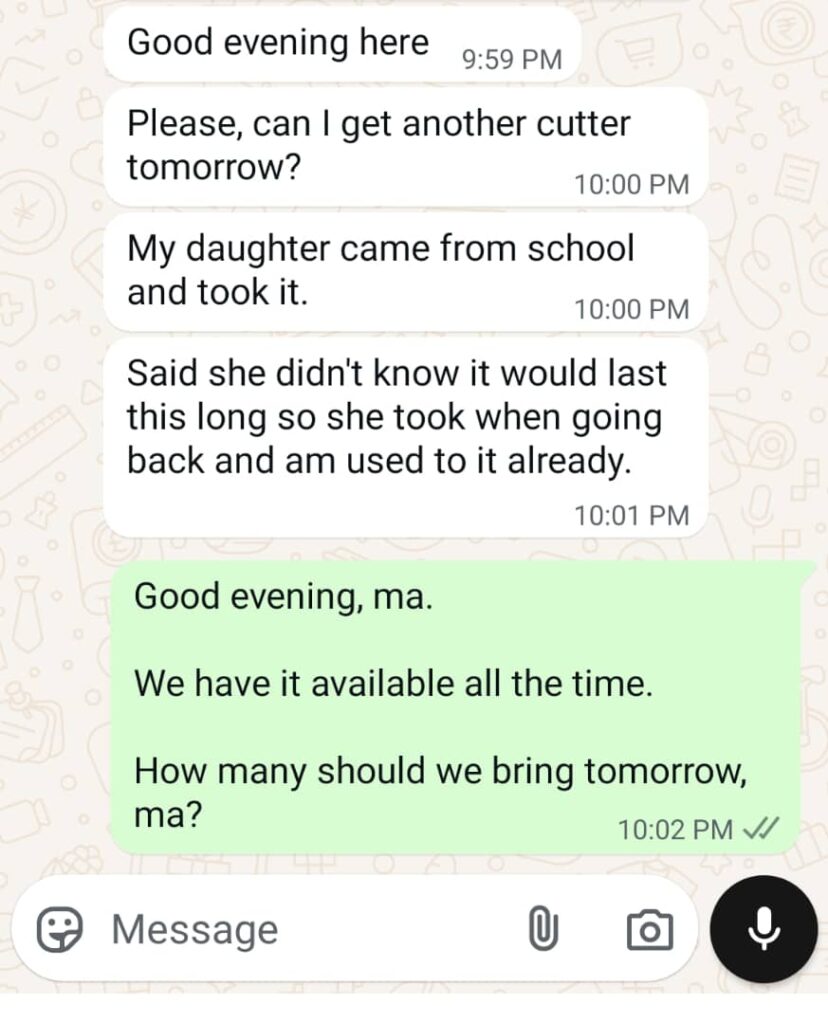Open the camera to send a photo
The height and width of the screenshot is (1024, 828).
coord(649,931)
